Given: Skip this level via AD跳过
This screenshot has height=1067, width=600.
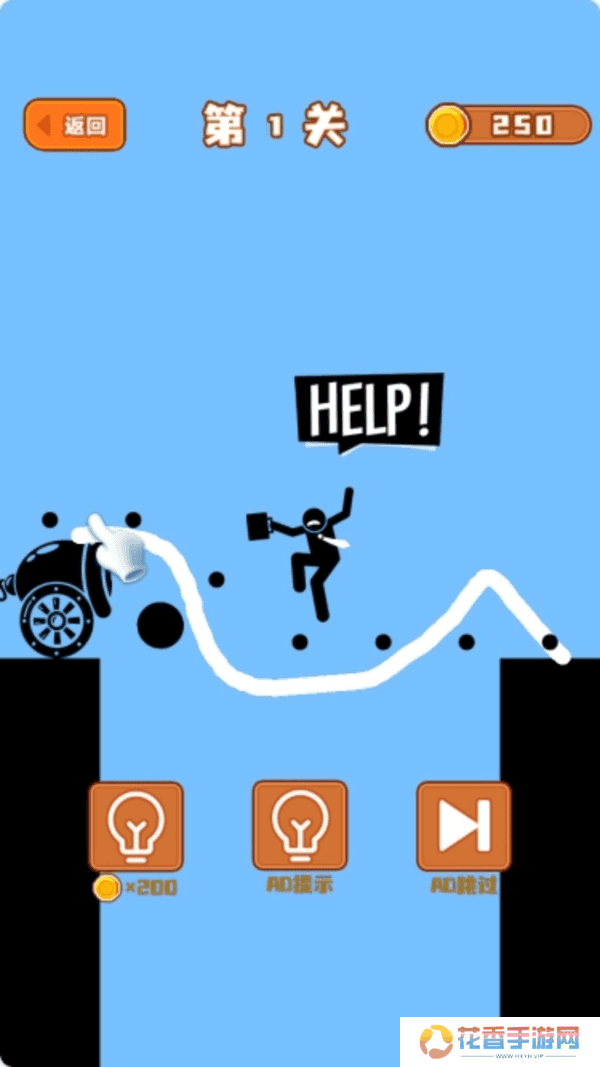Looking at the screenshot, I should [463, 826].
